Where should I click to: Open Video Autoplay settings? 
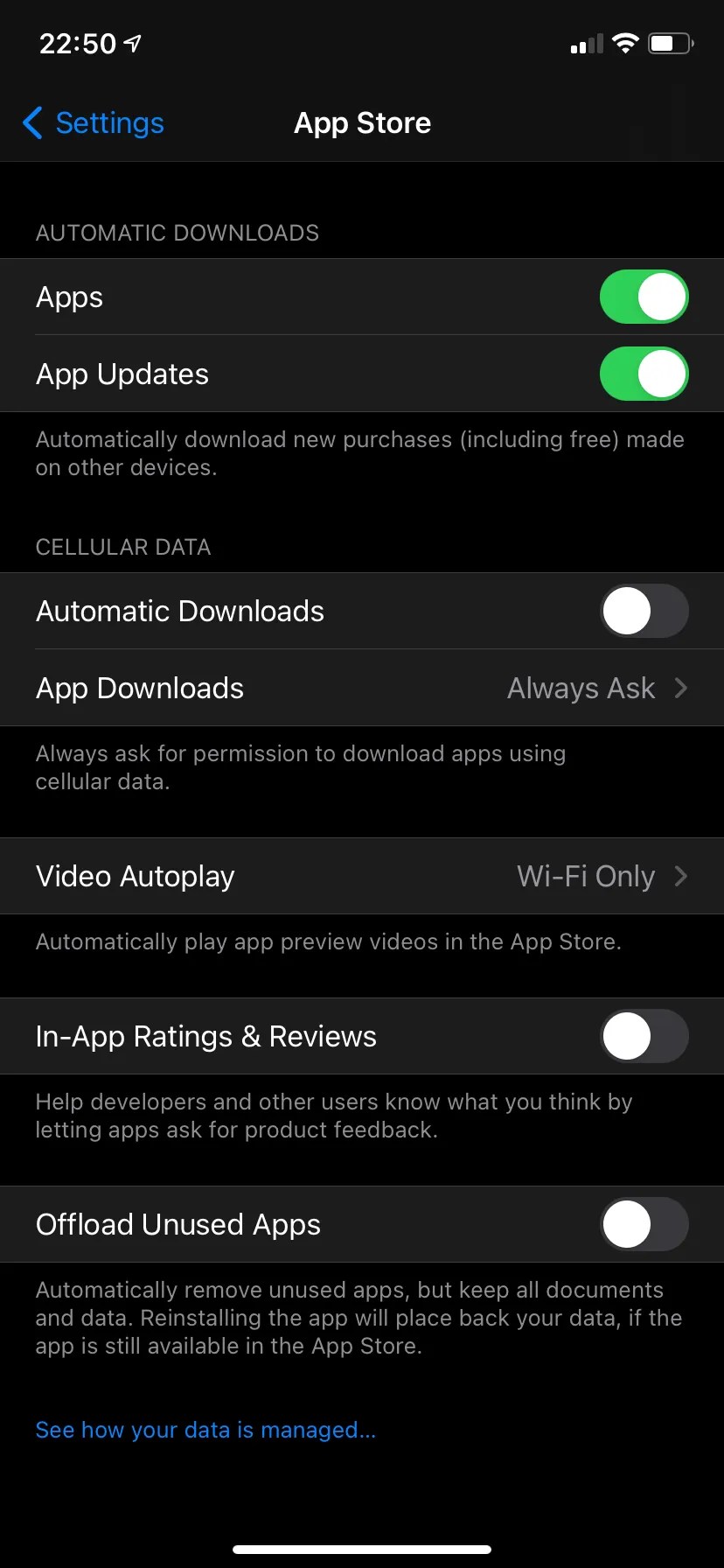tap(362, 876)
